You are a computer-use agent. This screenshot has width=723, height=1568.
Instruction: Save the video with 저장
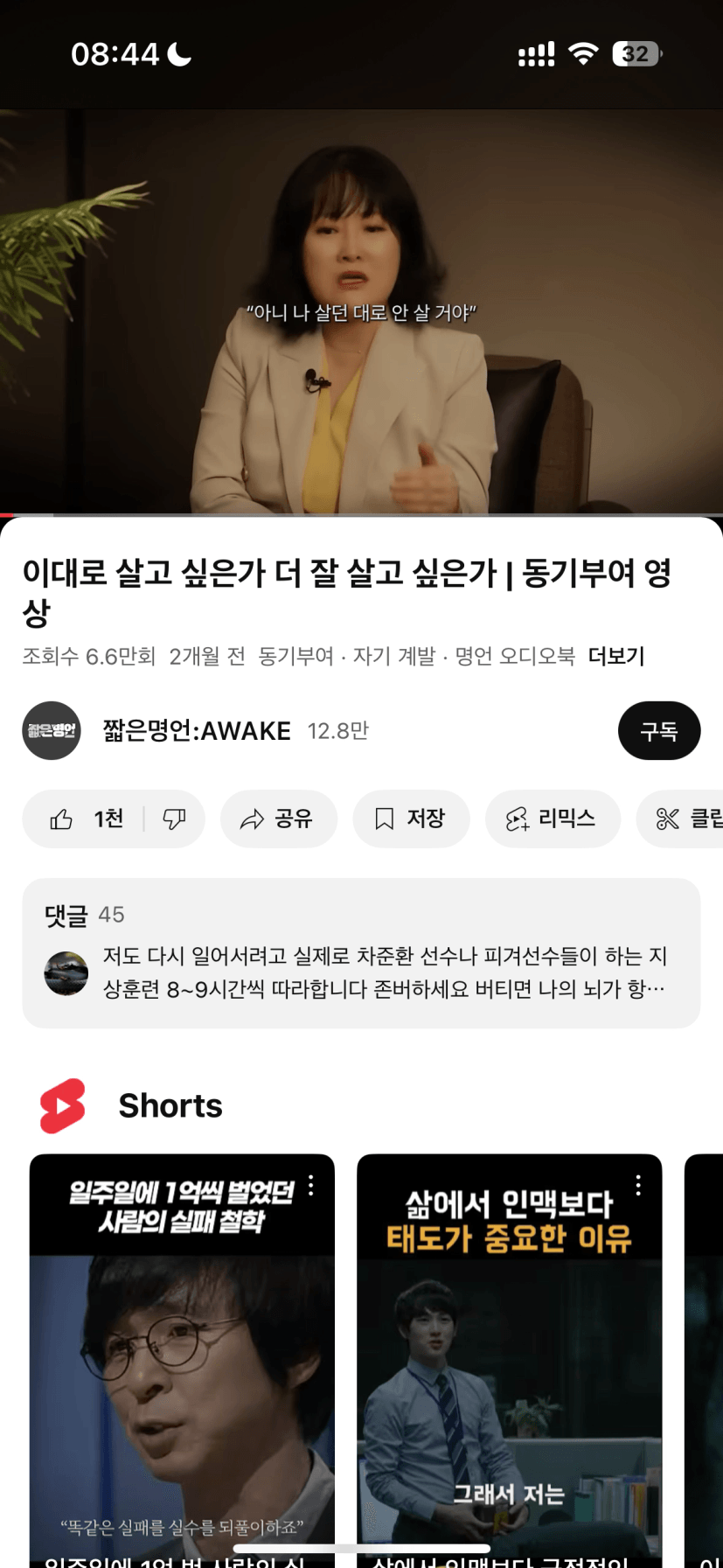[x=411, y=819]
